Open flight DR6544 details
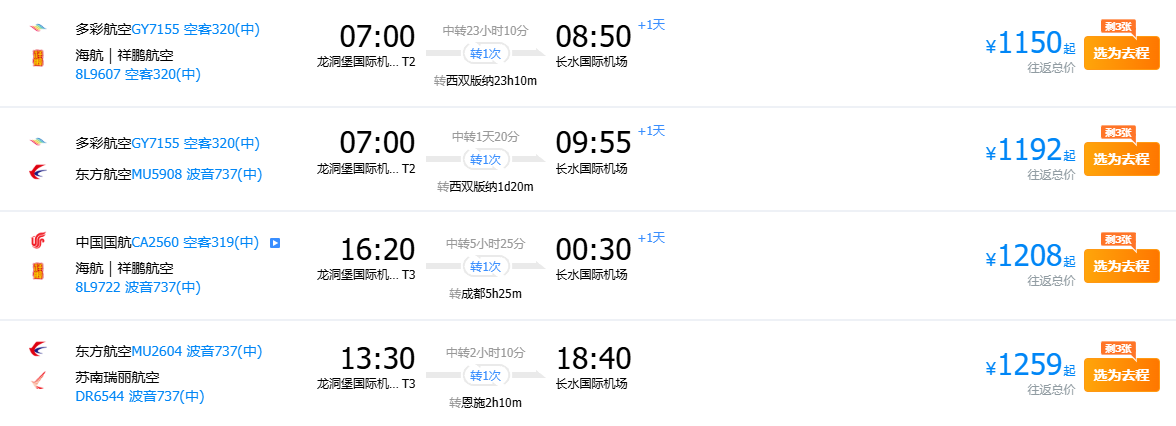 [x=101, y=396]
